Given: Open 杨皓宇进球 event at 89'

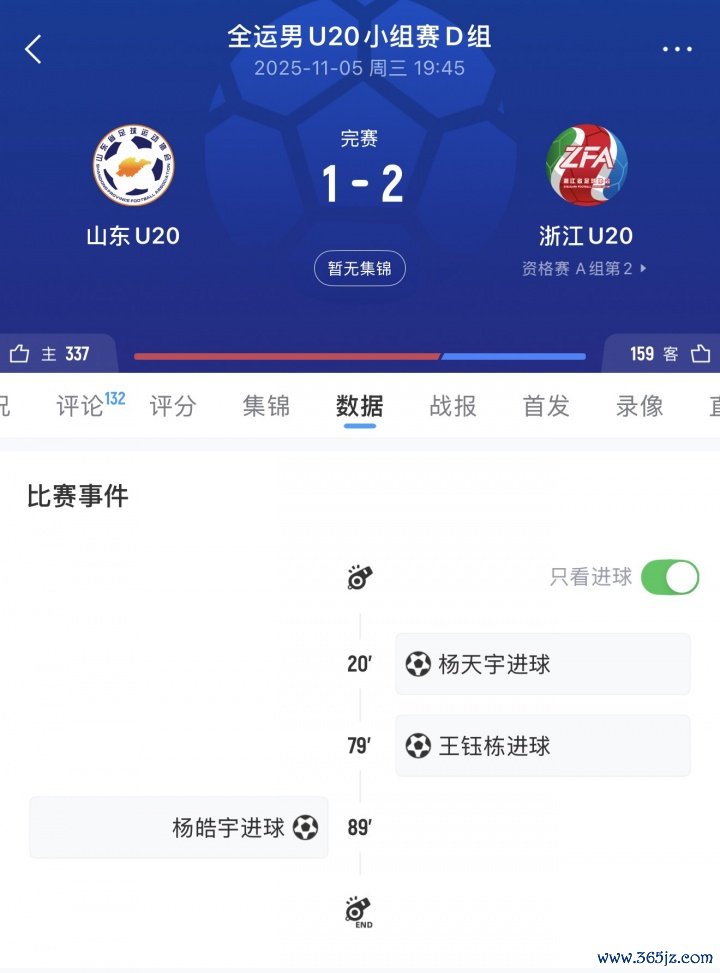Looking at the screenshot, I should tap(179, 828).
